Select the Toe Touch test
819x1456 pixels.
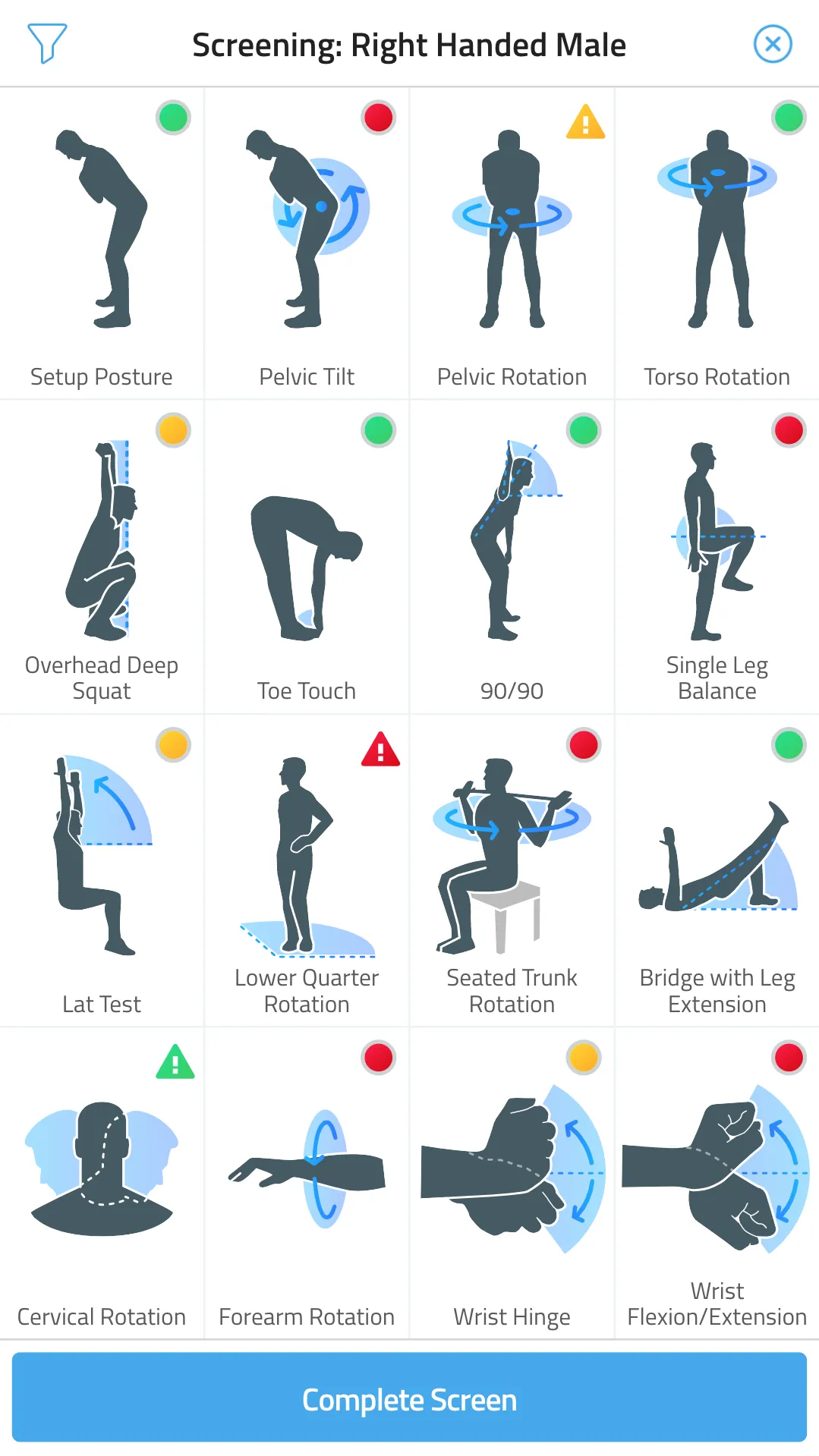click(x=307, y=557)
